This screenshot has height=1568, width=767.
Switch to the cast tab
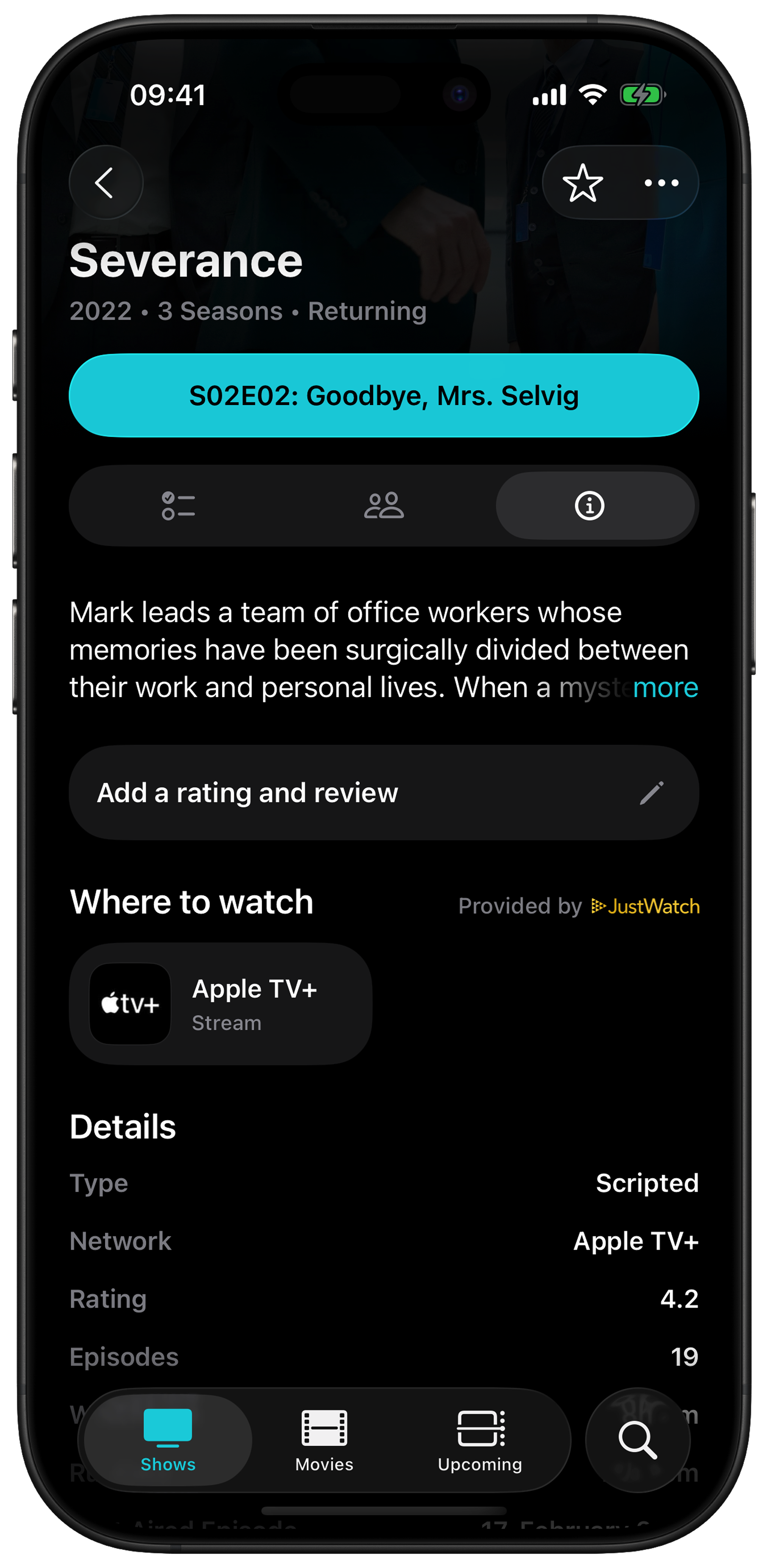point(383,506)
